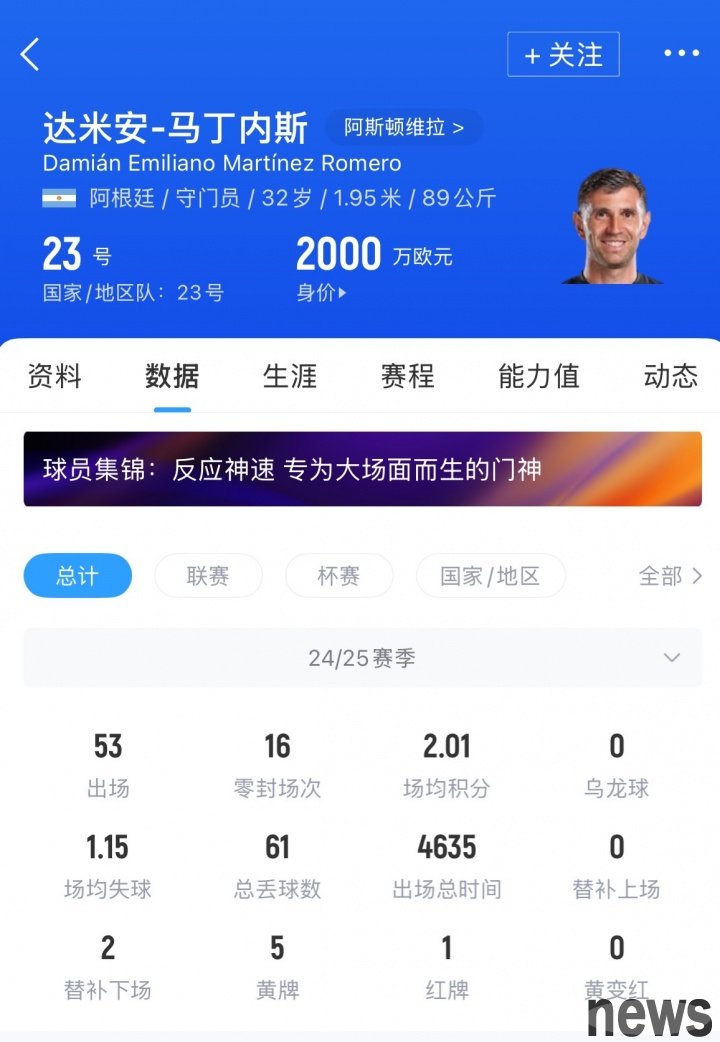Filter stats by 联赛

[x=208, y=576]
